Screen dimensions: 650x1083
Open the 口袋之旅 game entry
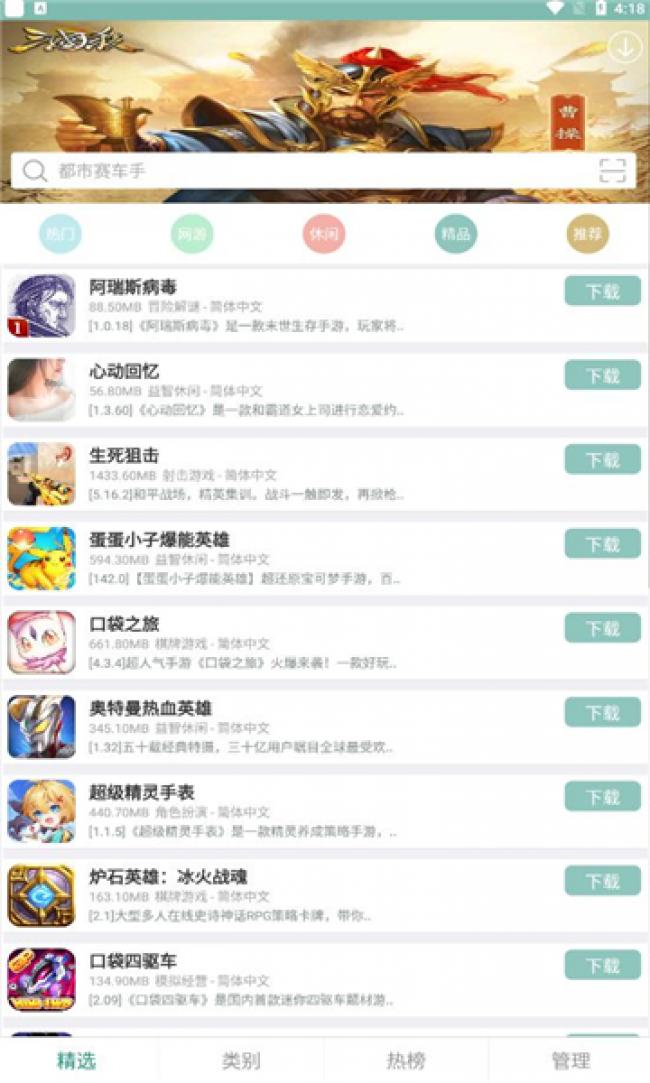325,642
